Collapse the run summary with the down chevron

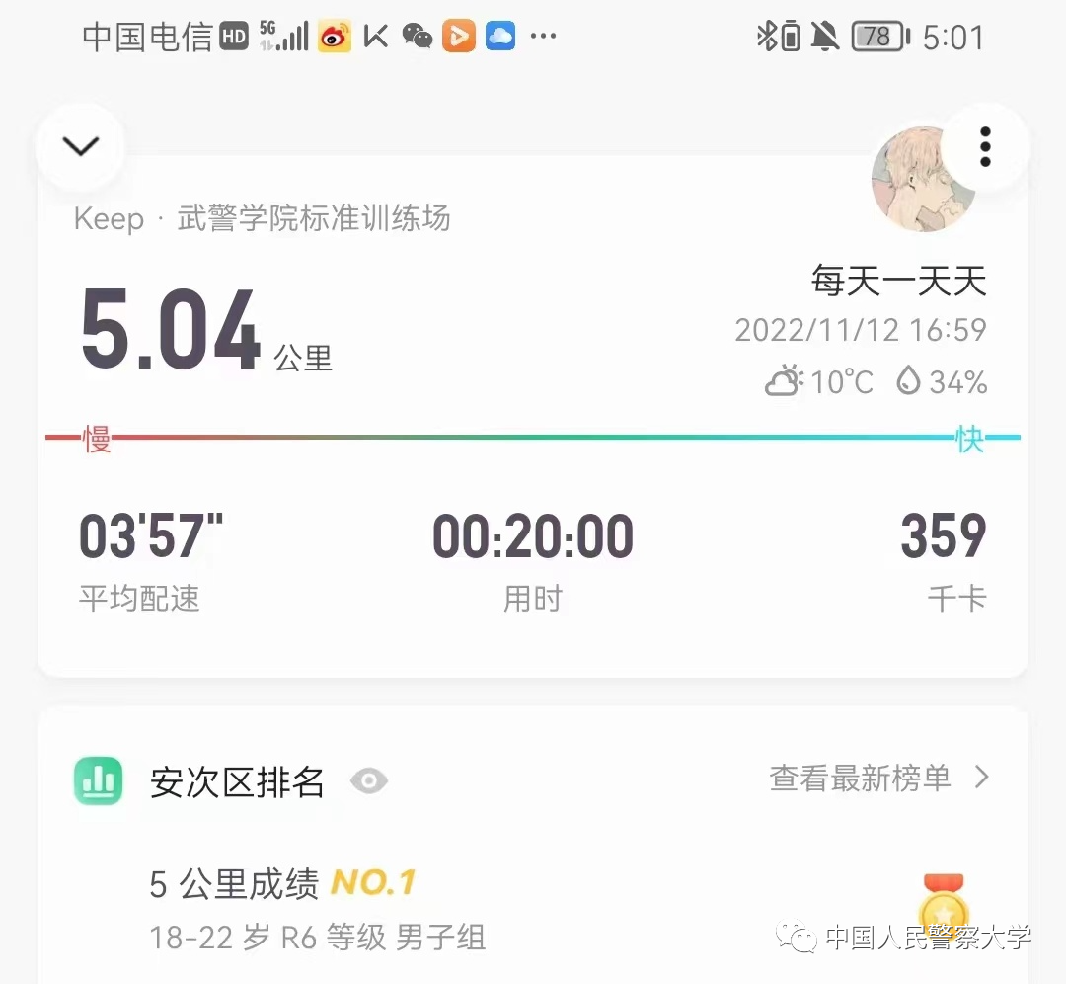click(81, 147)
